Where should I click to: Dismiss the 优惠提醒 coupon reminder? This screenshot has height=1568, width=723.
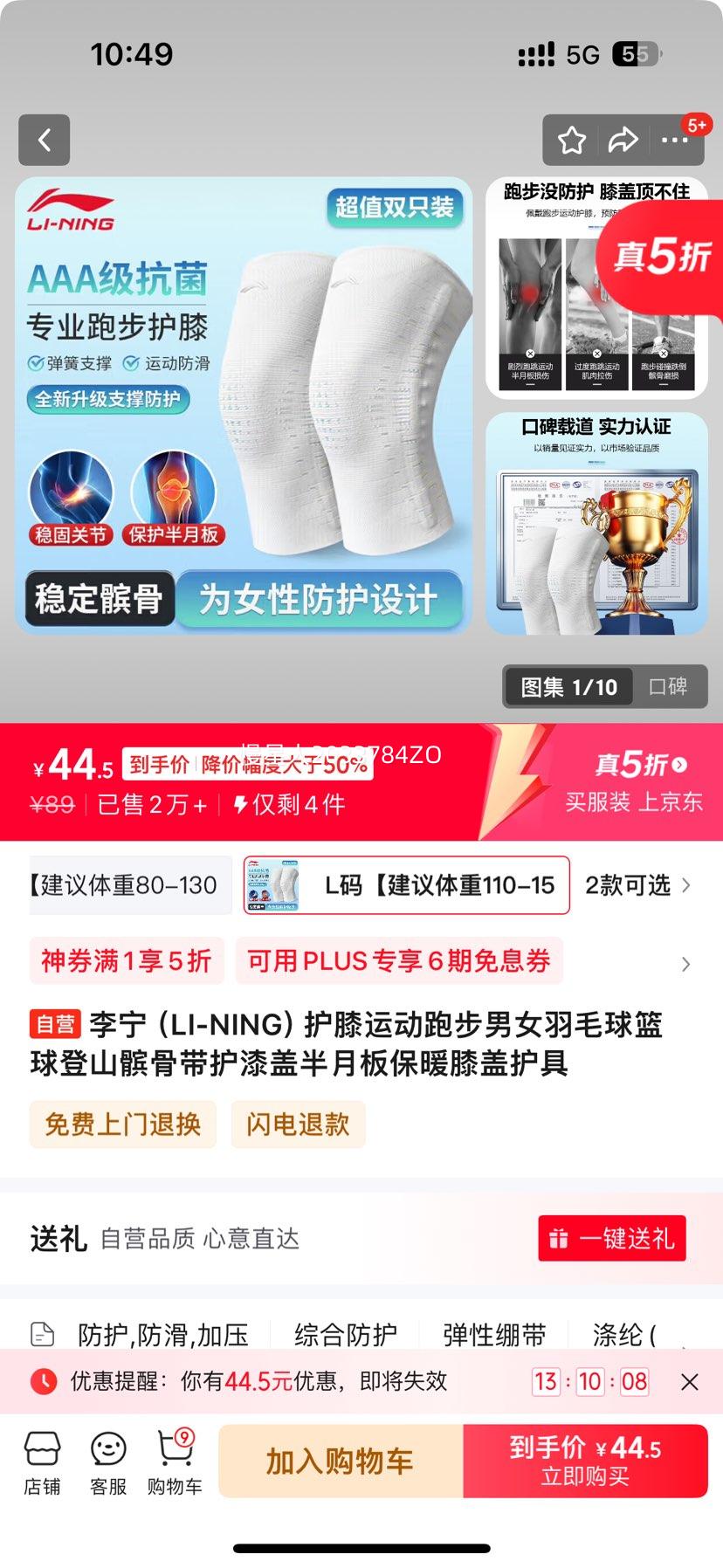690,1382
